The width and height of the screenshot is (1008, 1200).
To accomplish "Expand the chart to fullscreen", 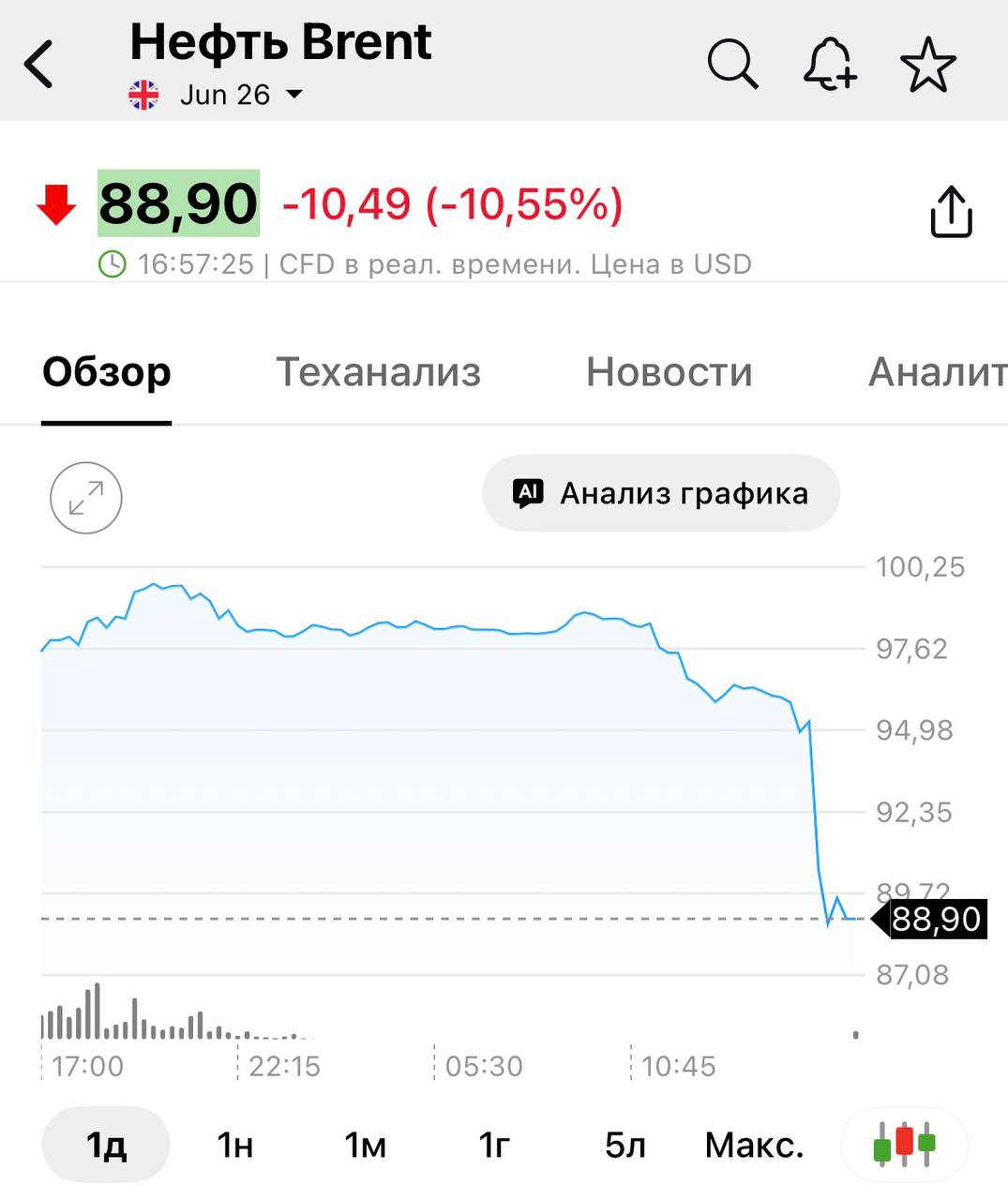I will click(x=86, y=498).
